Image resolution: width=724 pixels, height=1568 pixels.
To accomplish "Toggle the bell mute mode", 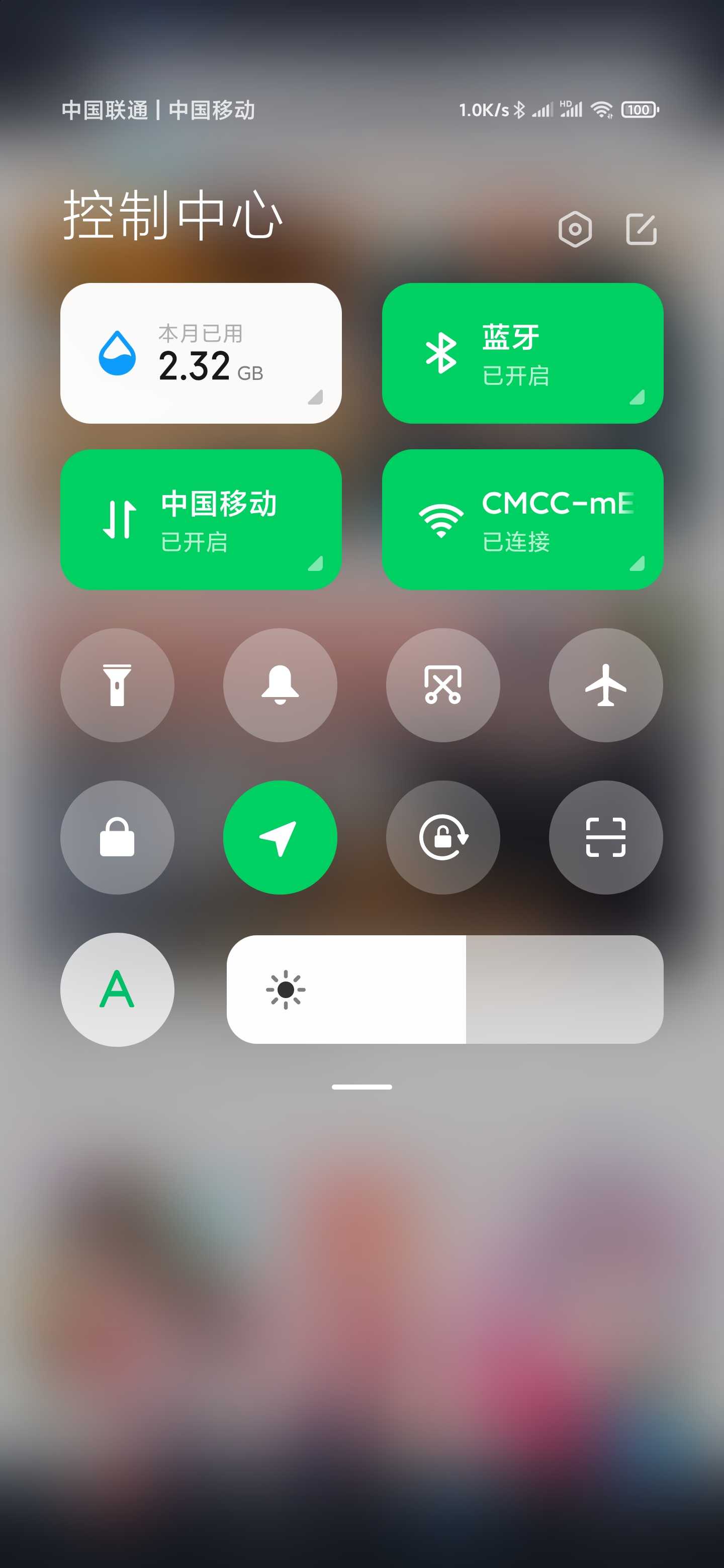I will (280, 685).
